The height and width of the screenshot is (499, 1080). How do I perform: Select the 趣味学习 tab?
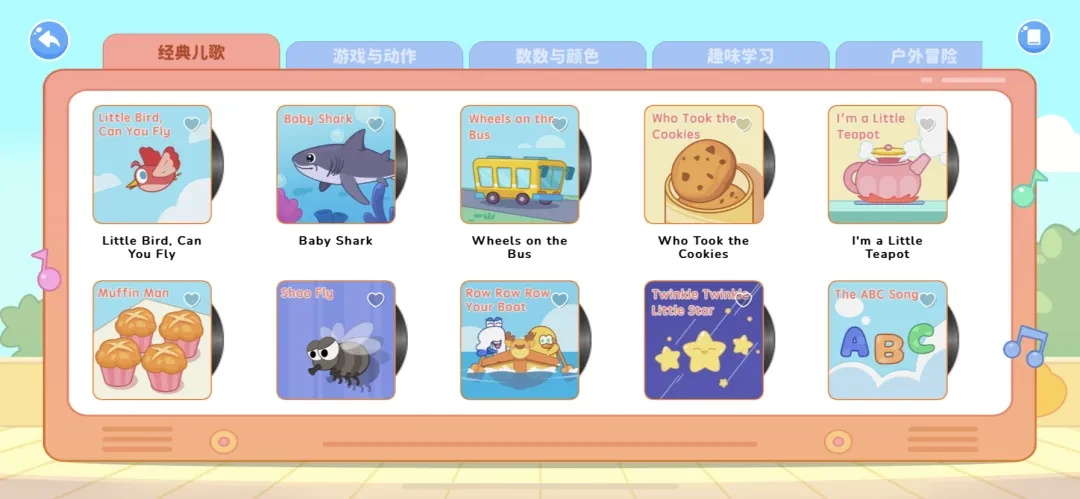click(740, 56)
